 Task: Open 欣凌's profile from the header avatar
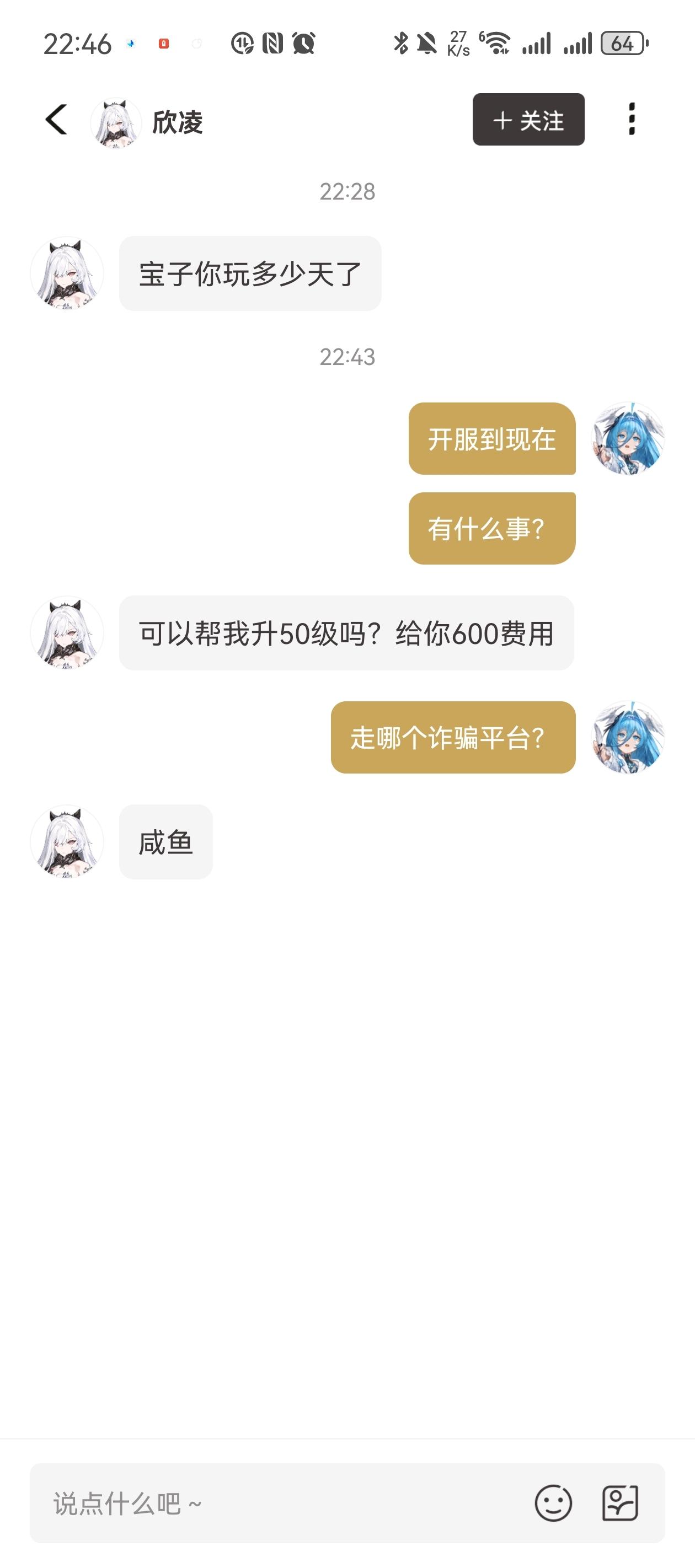click(116, 122)
